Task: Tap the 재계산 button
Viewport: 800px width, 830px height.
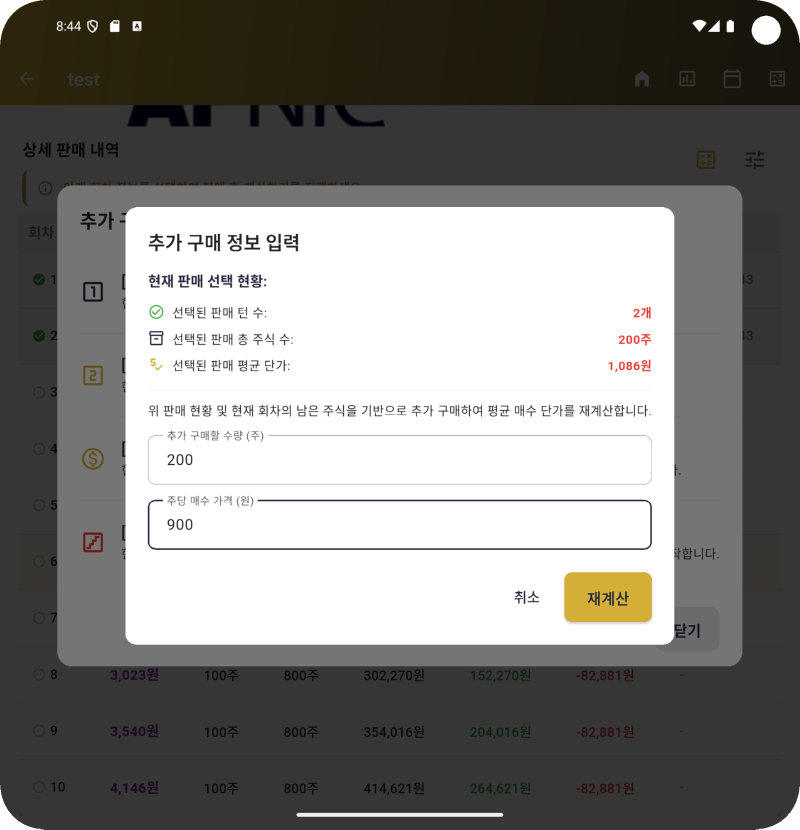Action: click(x=607, y=598)
